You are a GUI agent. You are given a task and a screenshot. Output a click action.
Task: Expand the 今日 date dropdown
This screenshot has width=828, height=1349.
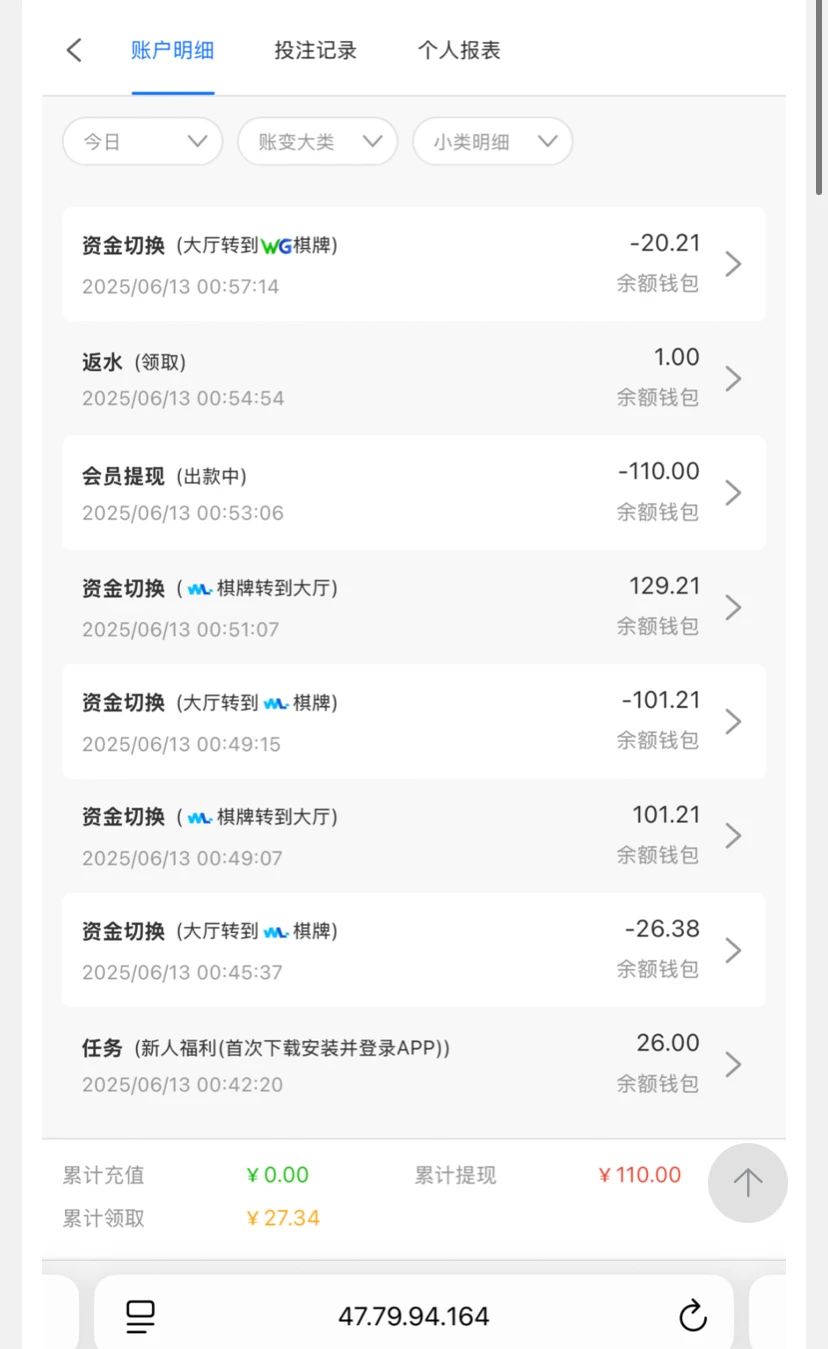(x=142, y=142)
